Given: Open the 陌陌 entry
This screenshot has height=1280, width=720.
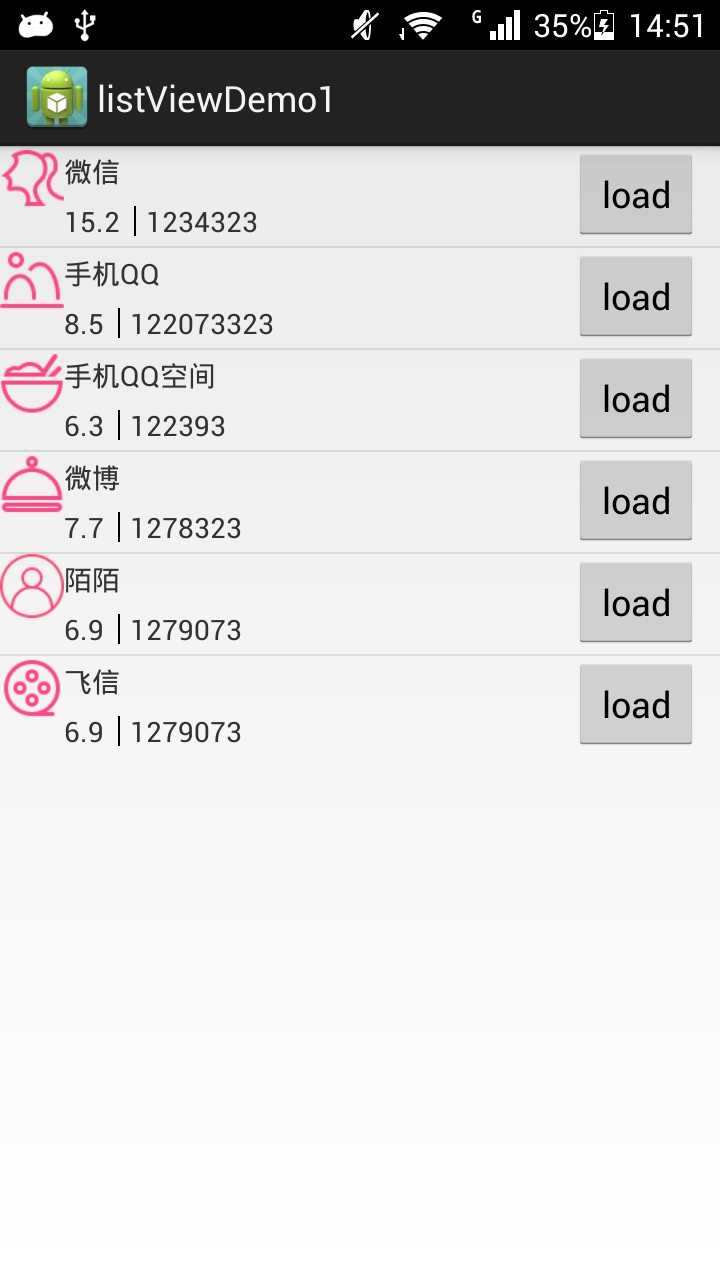Looking at the screenshot, I should click(300, 605).
